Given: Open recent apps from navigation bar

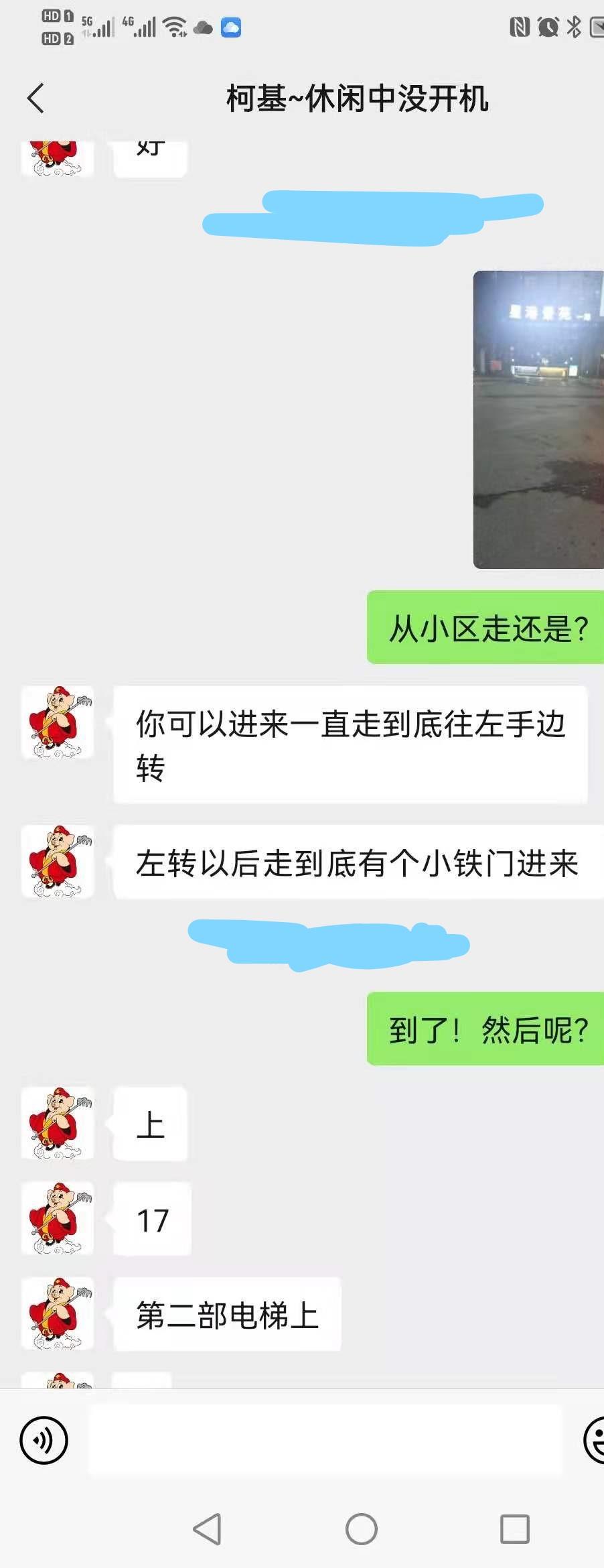Looking at the screenshot, I should [x=514, y=1529].
